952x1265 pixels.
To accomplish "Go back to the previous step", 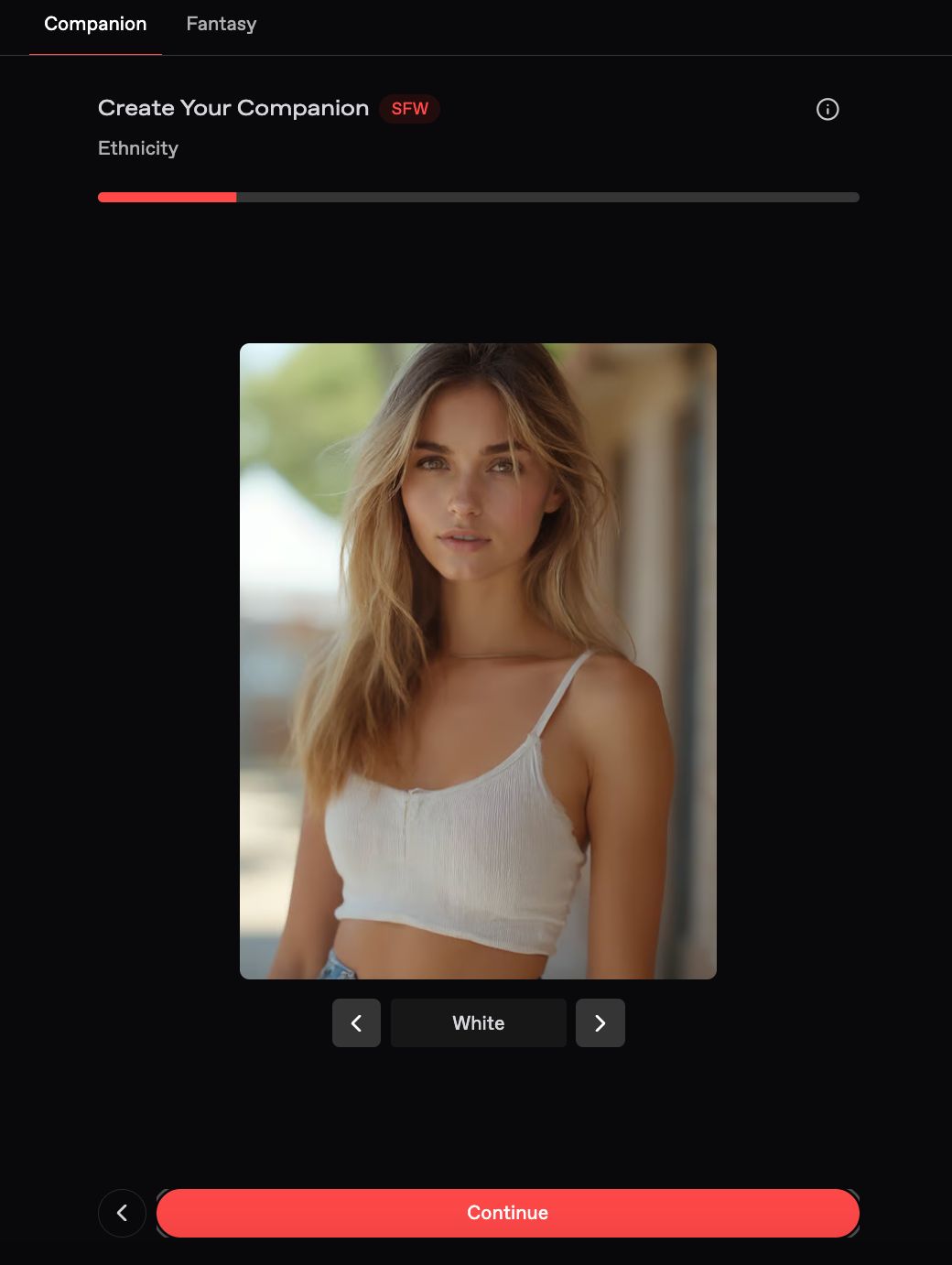I will tap(122, 1213).
